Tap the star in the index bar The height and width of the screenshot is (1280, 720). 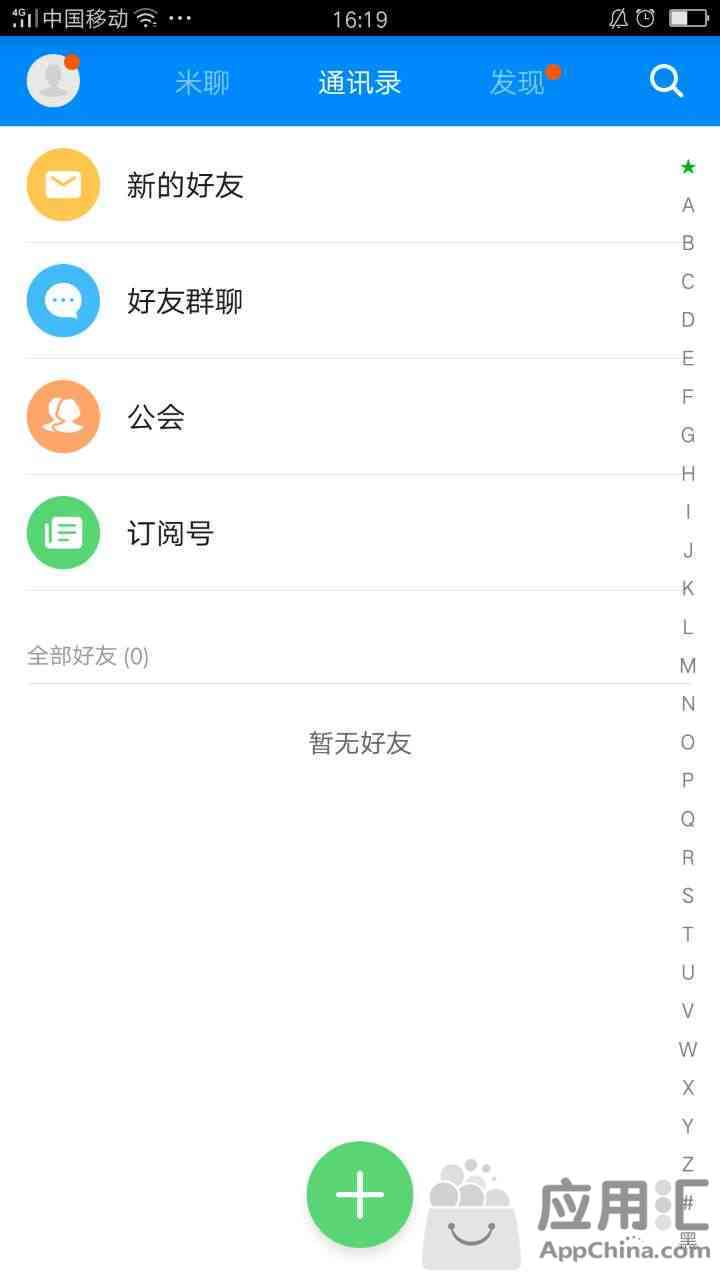click(688, 167)
